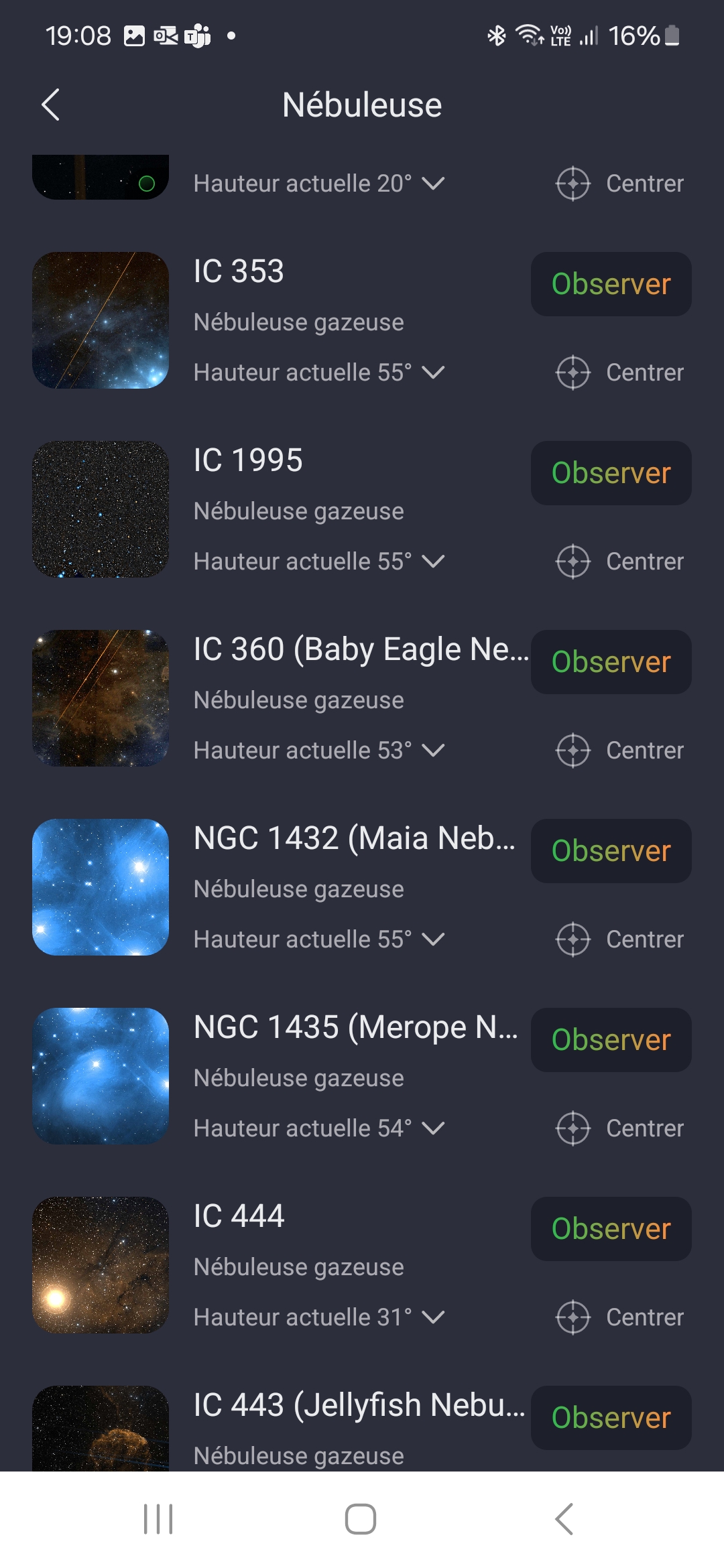Tap Observer for IC 353
724x1568 pixels.
tap(611, 284)
